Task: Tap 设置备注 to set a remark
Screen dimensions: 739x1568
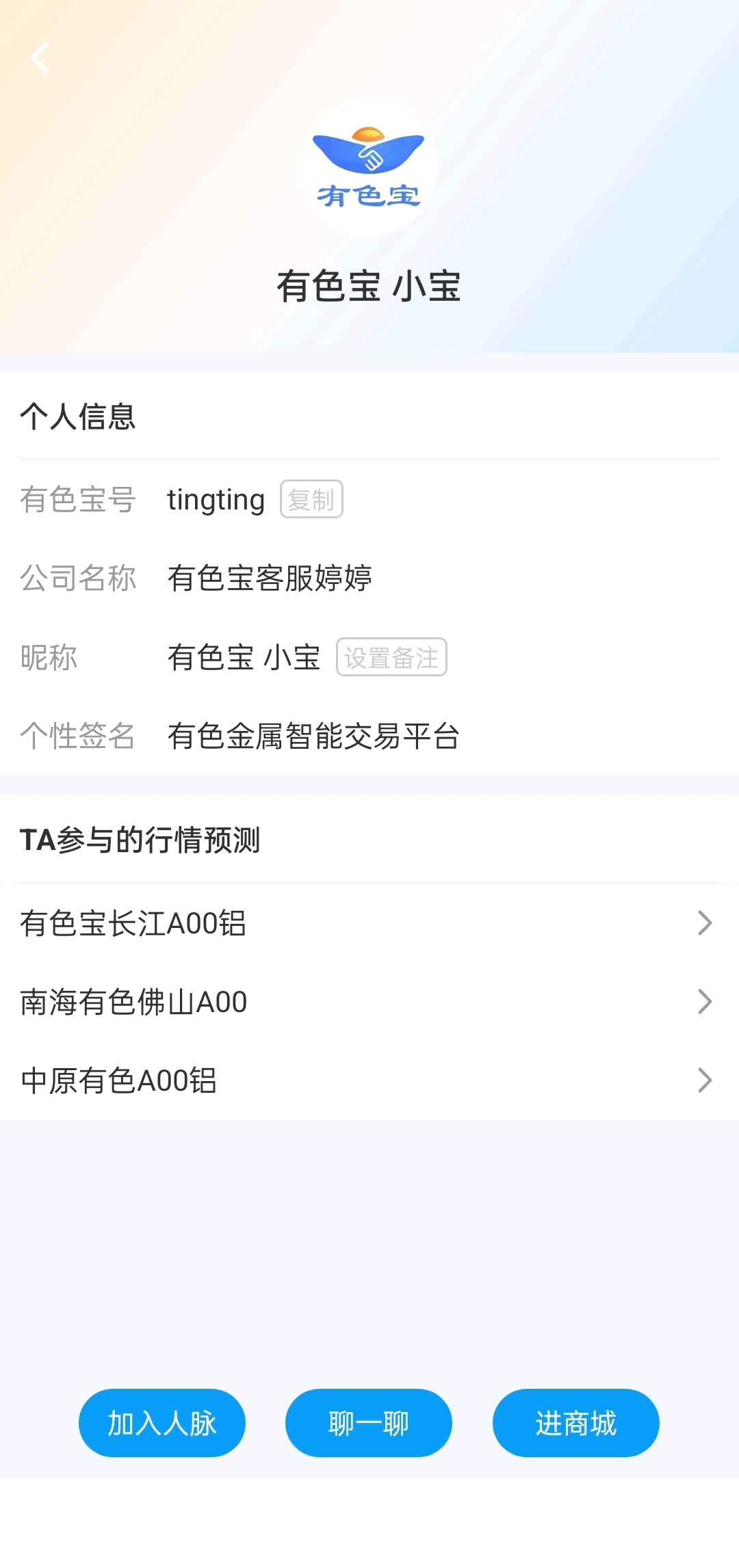Action: coord(391,657)
